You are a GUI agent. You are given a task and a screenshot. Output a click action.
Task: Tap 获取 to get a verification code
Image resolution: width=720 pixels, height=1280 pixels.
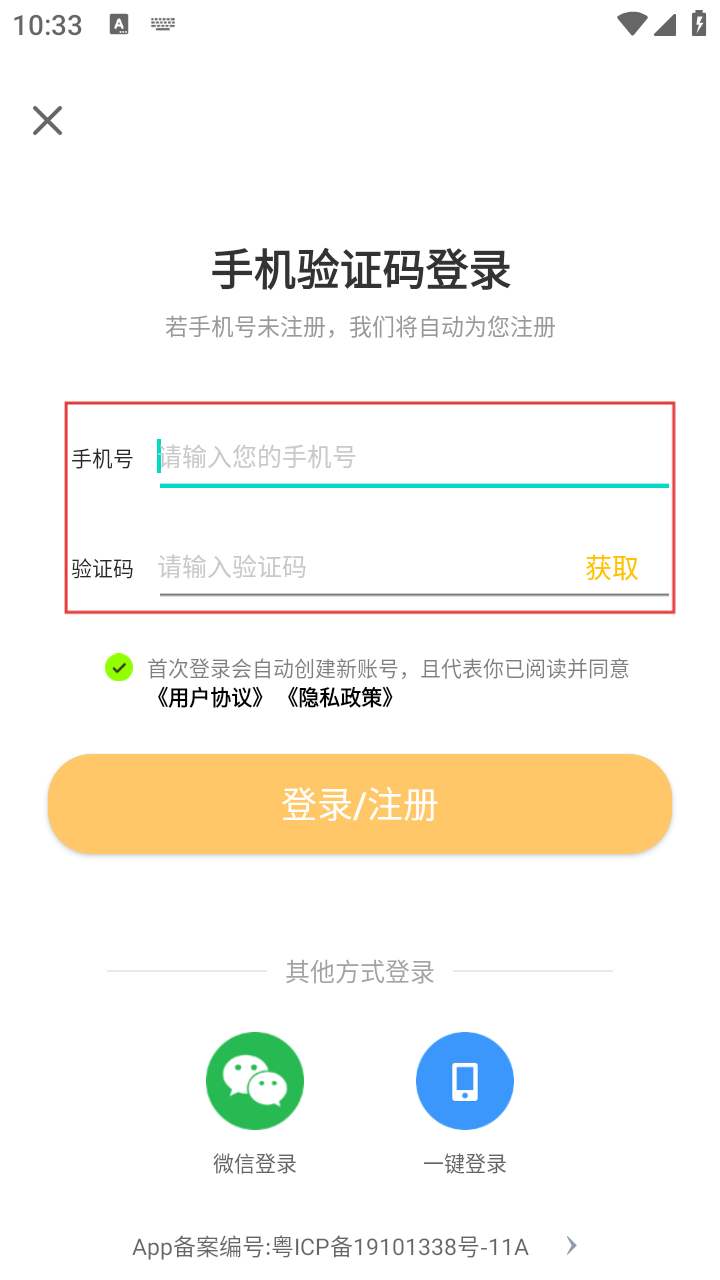(x=612, y=568)
